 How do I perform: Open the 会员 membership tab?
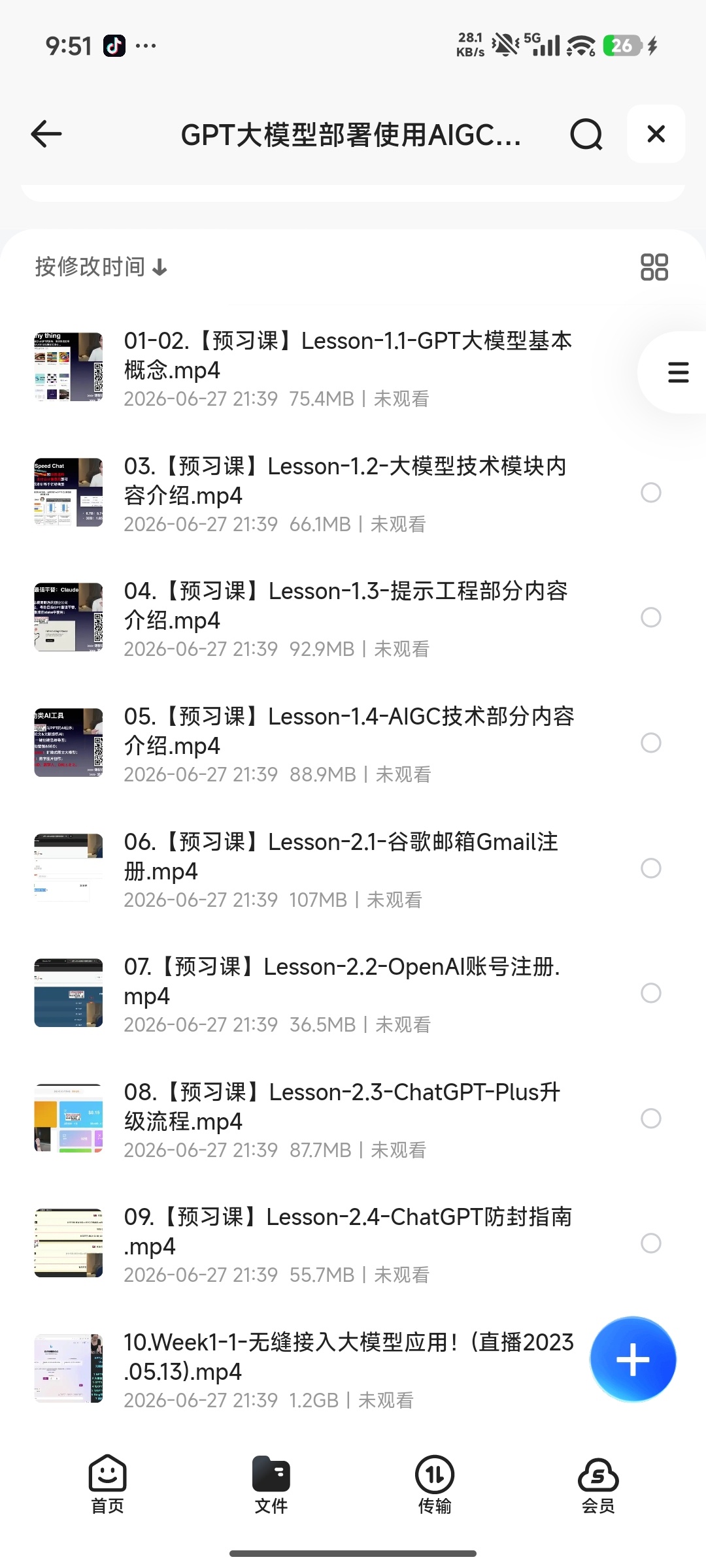598,1484
